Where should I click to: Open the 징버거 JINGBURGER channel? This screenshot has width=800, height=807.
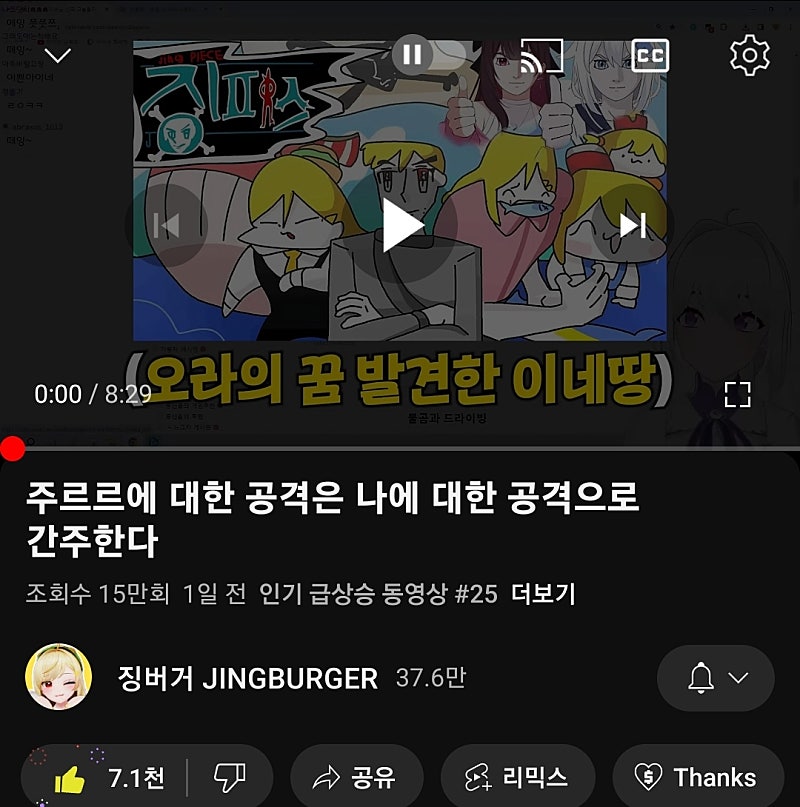247,678
